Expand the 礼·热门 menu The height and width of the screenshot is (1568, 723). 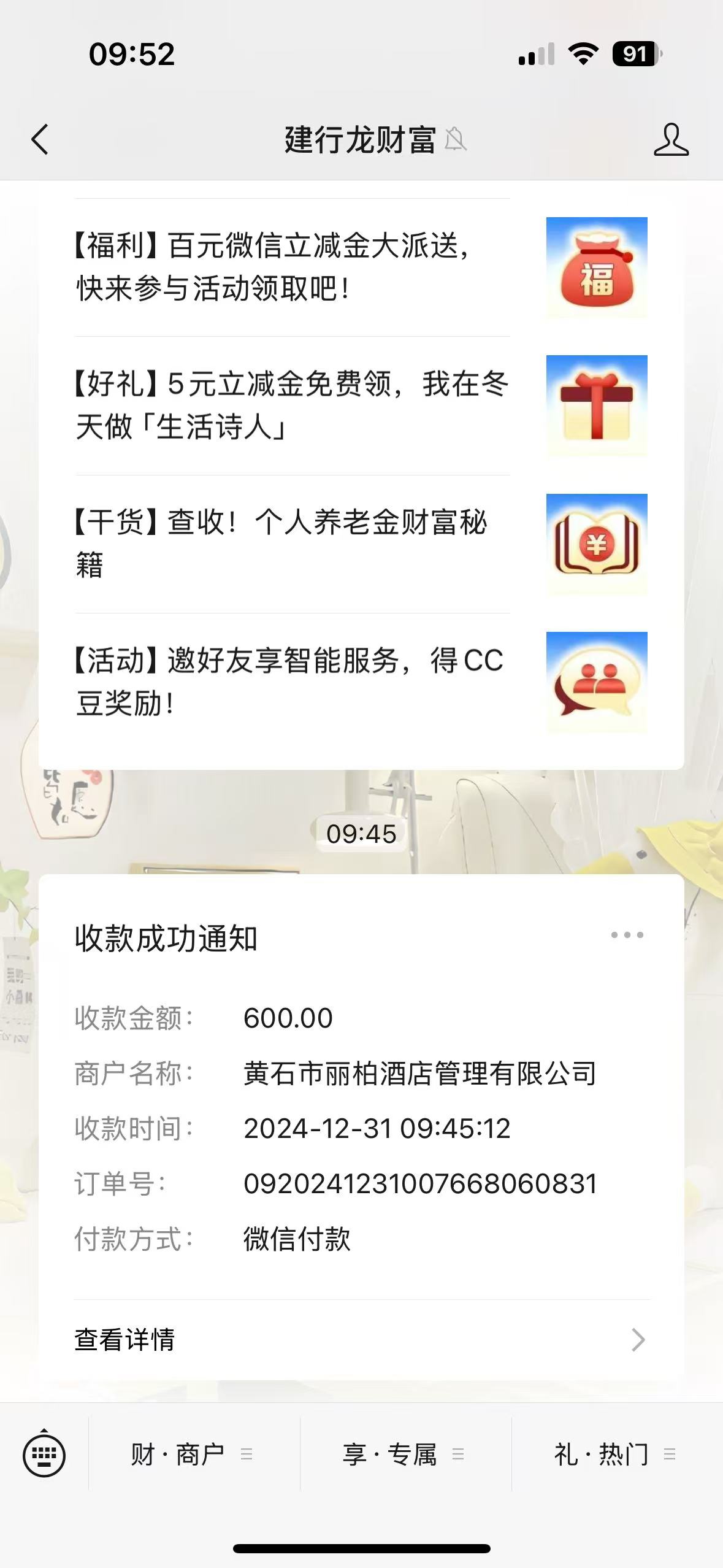(615, 1454)
